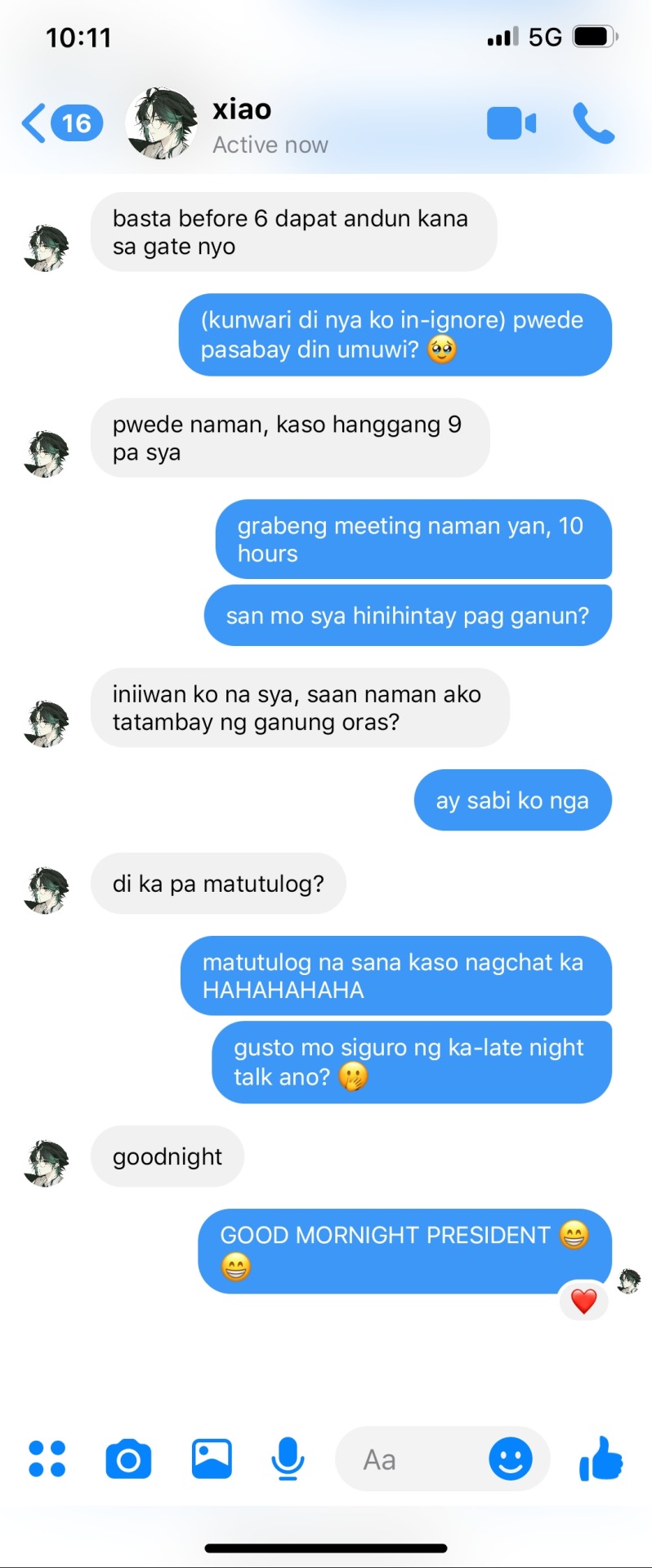The width and height of the screenshot is (652, 1568).
Task: Send a thumbs-up like
Action: tap(601, 1459)
